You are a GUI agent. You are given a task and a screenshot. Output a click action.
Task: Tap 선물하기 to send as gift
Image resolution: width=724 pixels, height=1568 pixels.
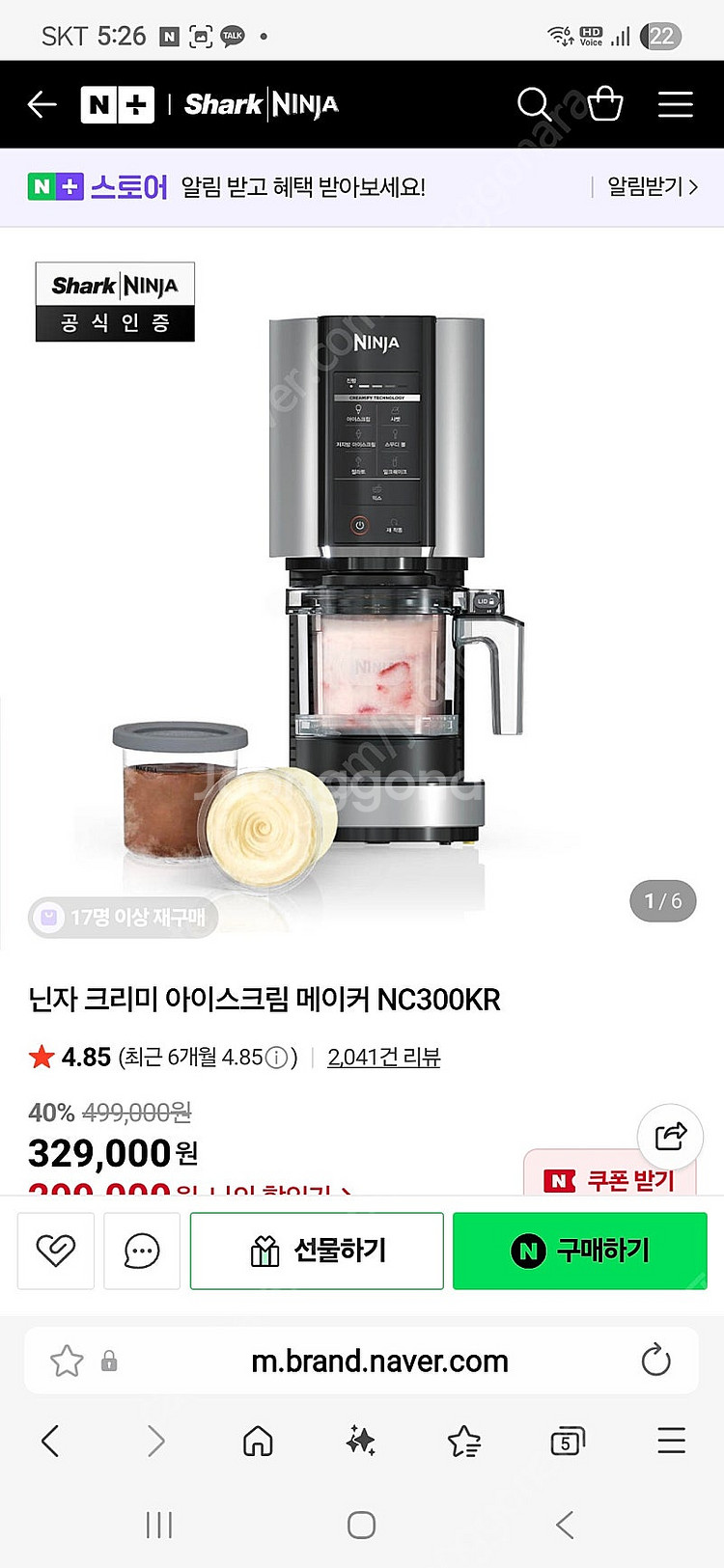tap(317, 1251)
